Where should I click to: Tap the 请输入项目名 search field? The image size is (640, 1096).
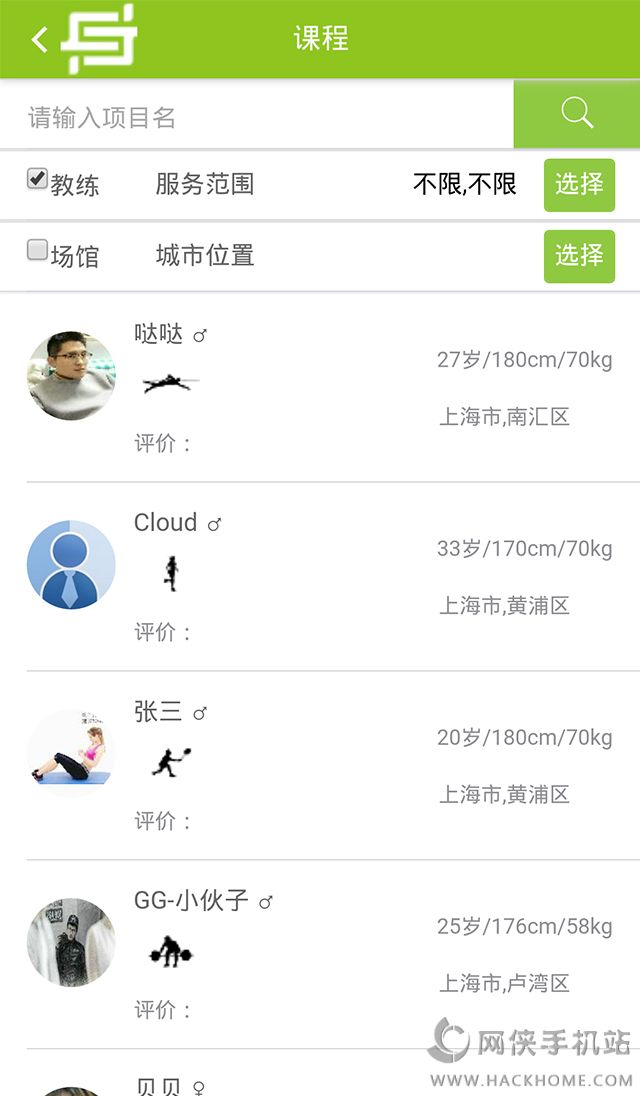256,117
